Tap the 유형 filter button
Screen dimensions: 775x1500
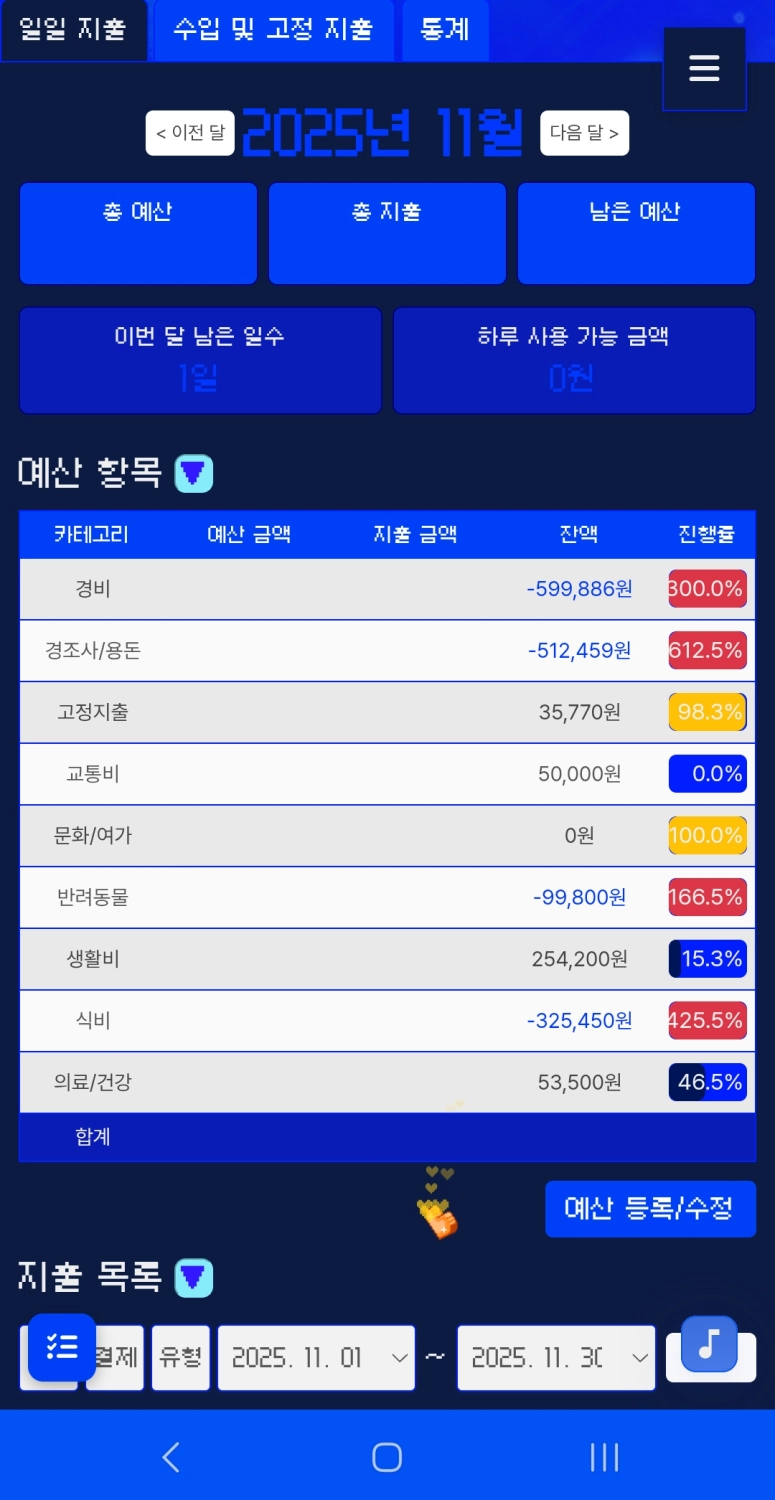pos(181,1357)
